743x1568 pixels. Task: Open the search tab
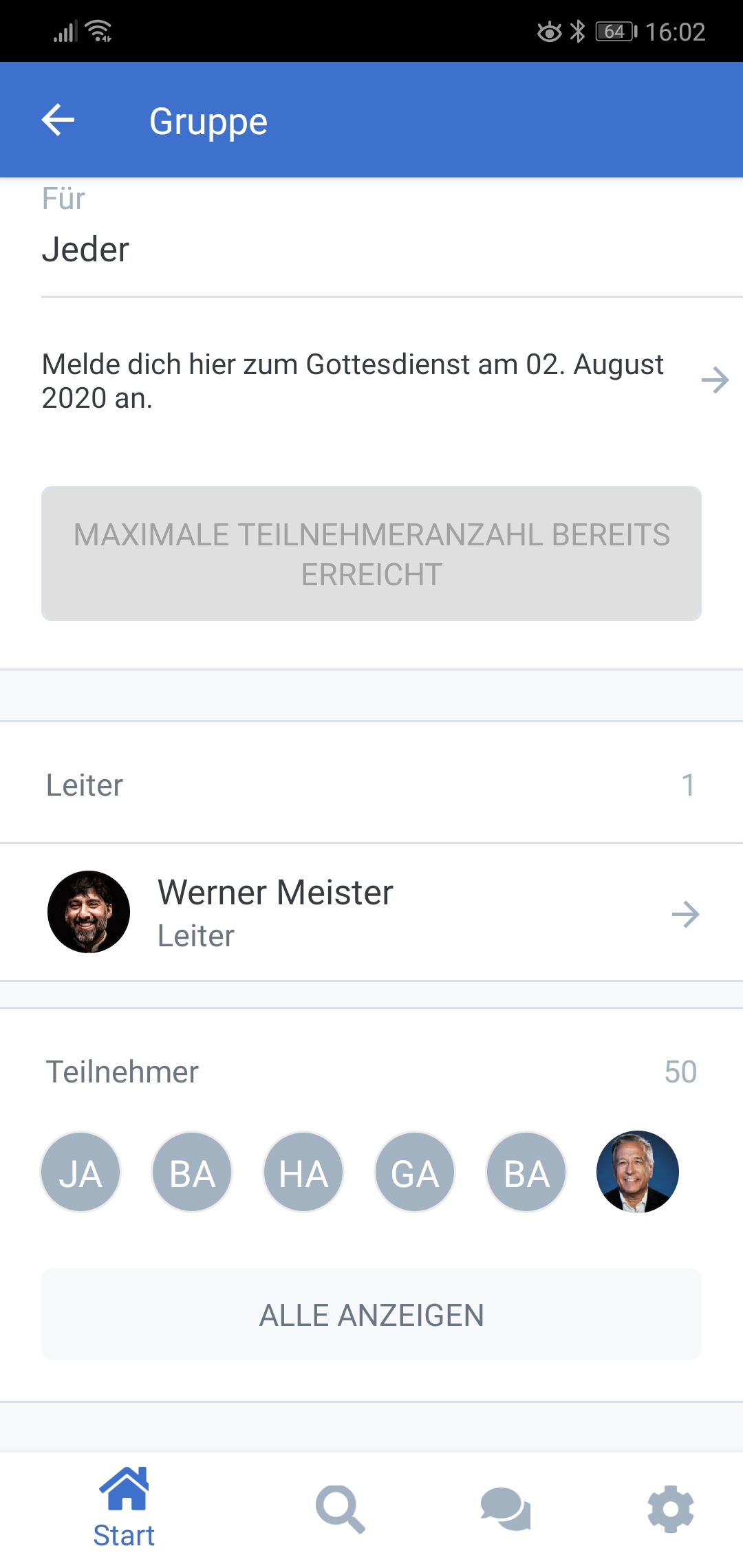click(340, 1510)
